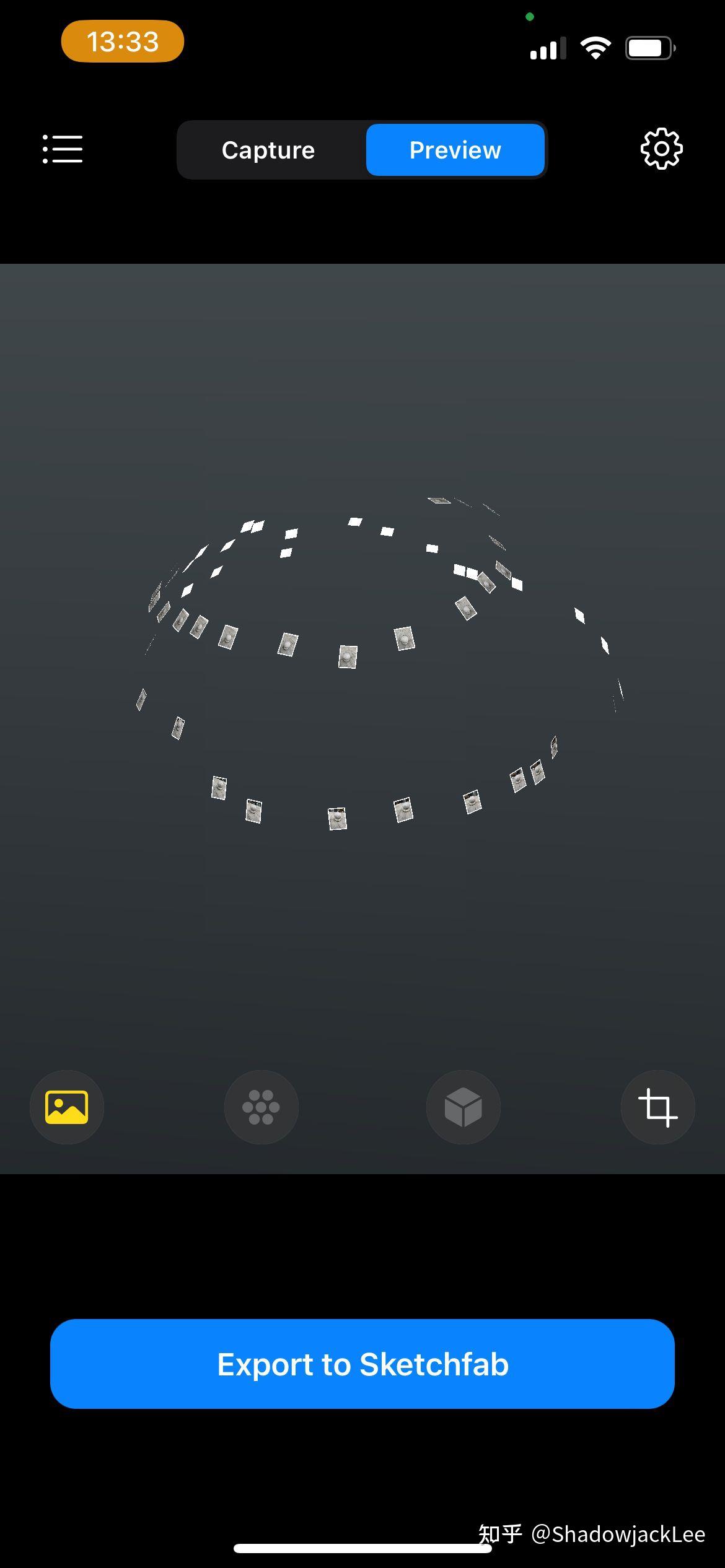Select the Preview tab
The height and width of the screenshot is (1568, 725).
(455, 150)
